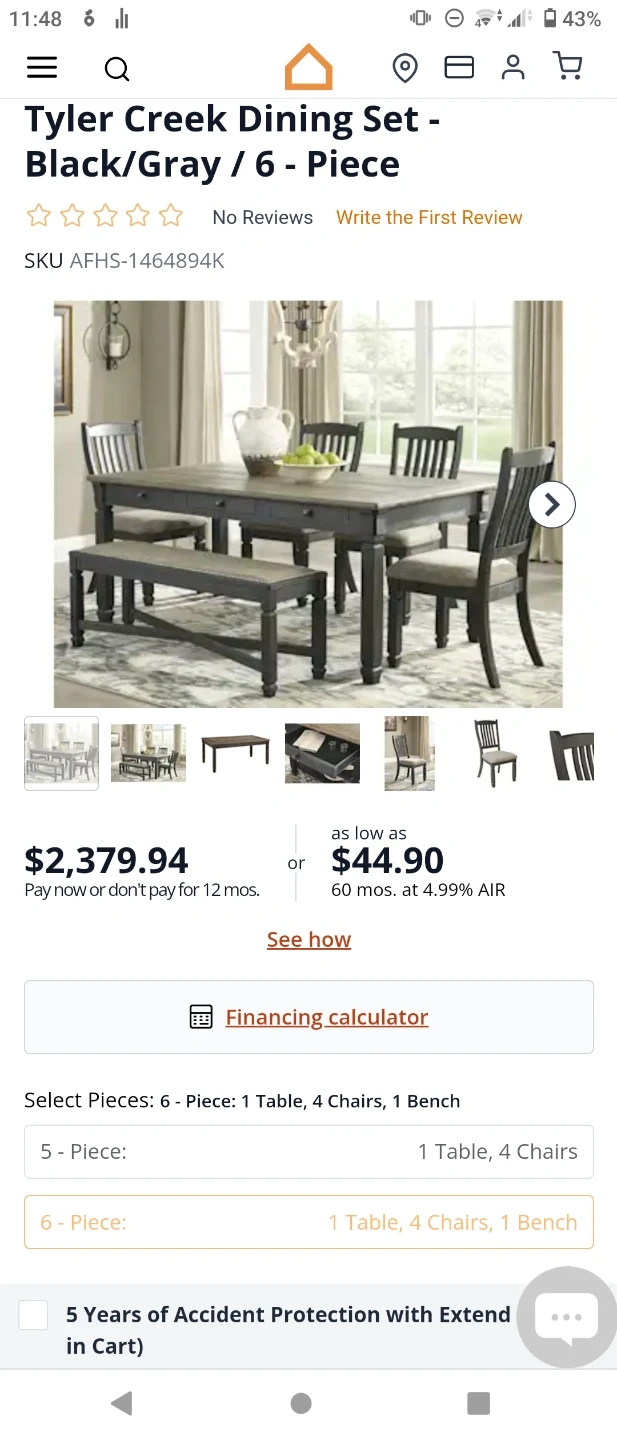Image resolution: width=617 pixels, height=1440 pixels.
Task: Open the credit card icon
Action: click(x=459, y=68)
